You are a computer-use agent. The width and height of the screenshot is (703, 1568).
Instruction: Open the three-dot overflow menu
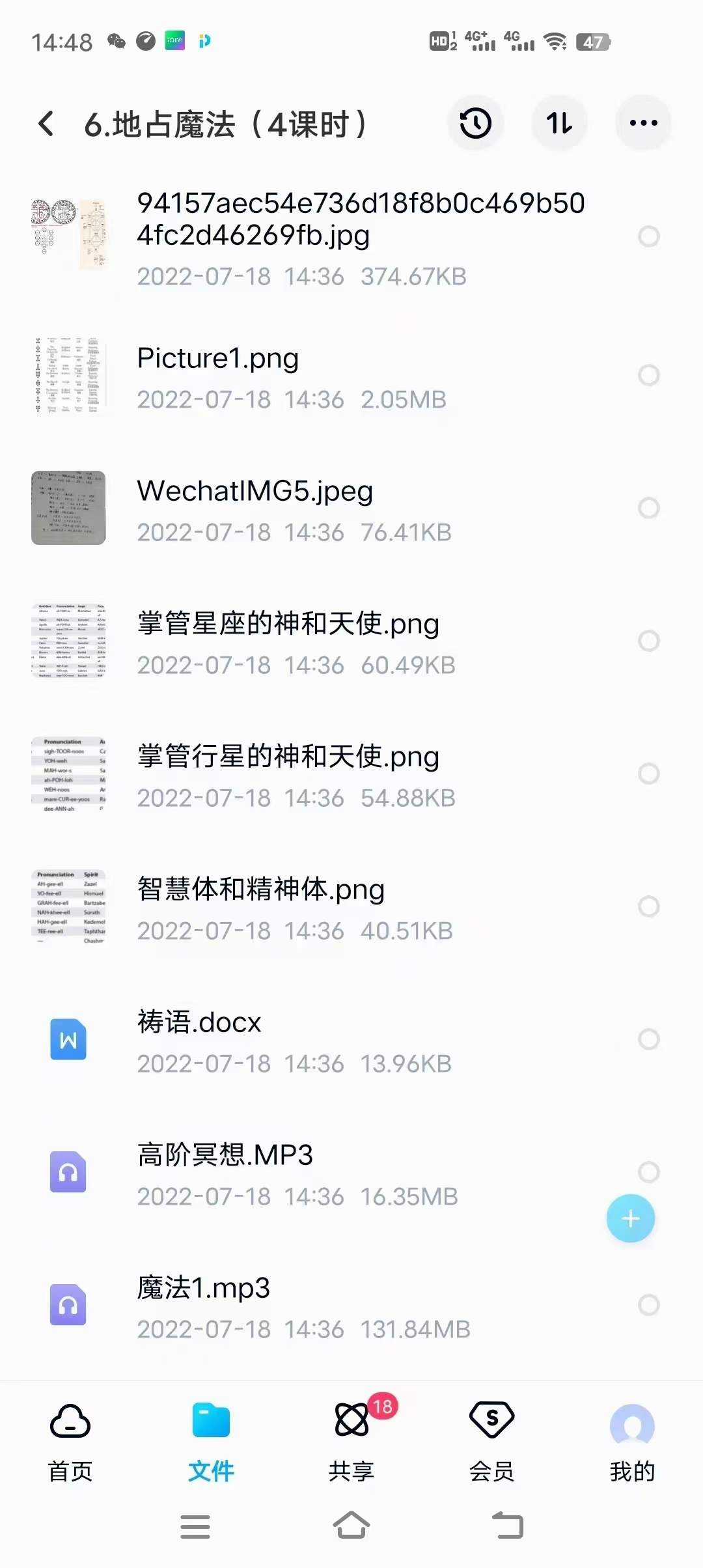643,123
